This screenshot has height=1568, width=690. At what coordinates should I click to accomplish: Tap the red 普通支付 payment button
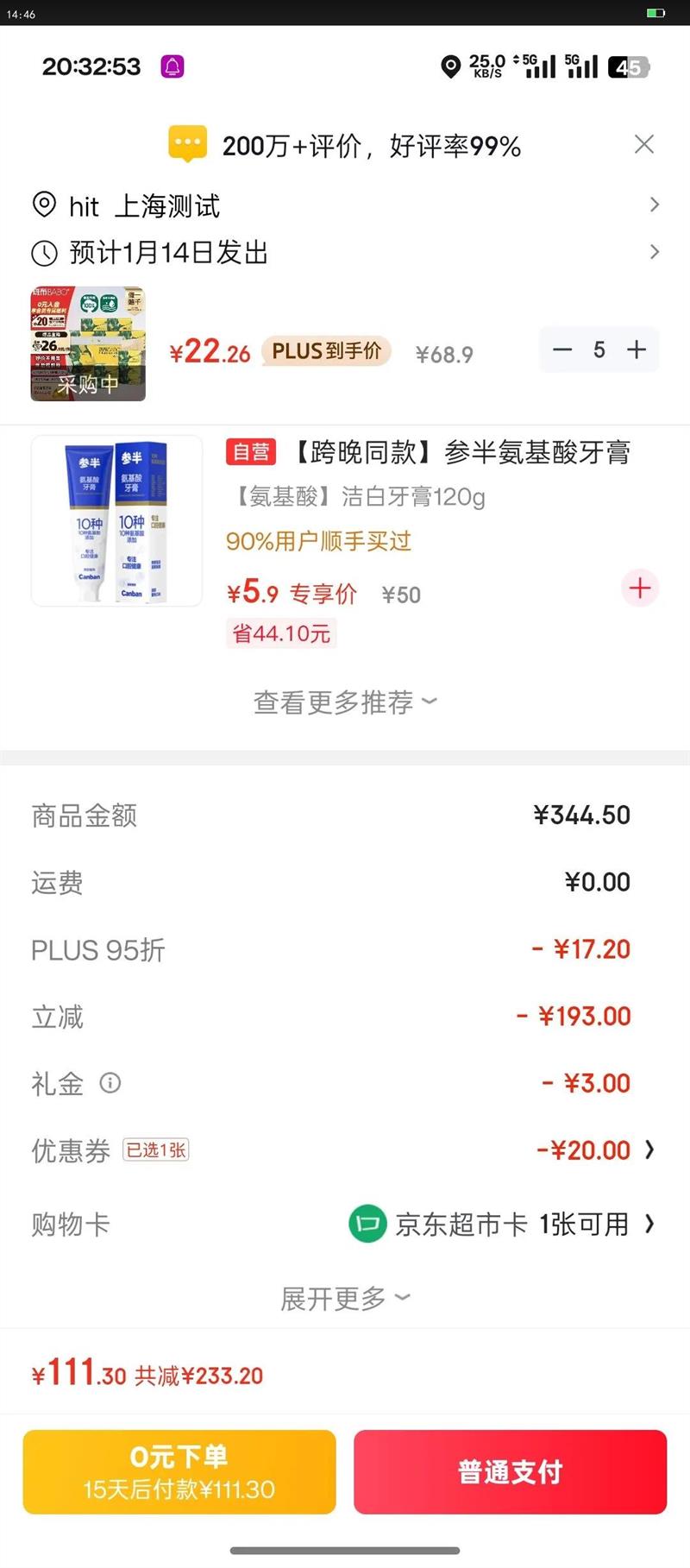pyautogui.click(x=511, y=1473)
